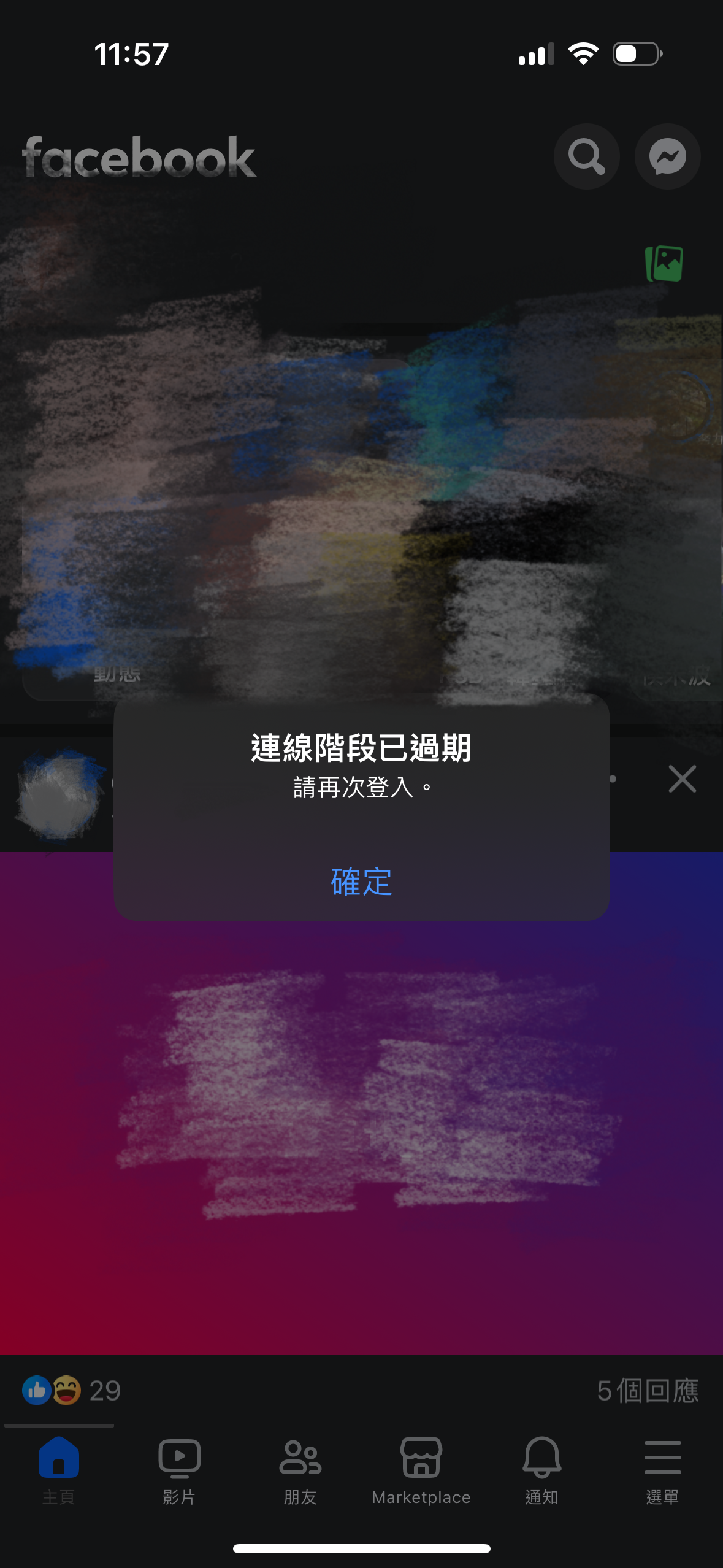Open Messenger chats

coord(667,157)
